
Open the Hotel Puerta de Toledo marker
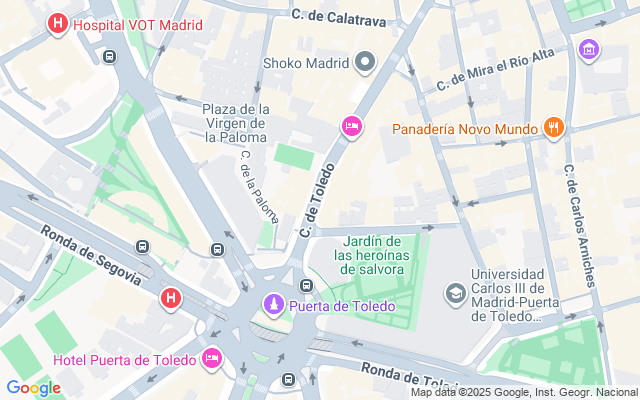(x=212, y=358)
